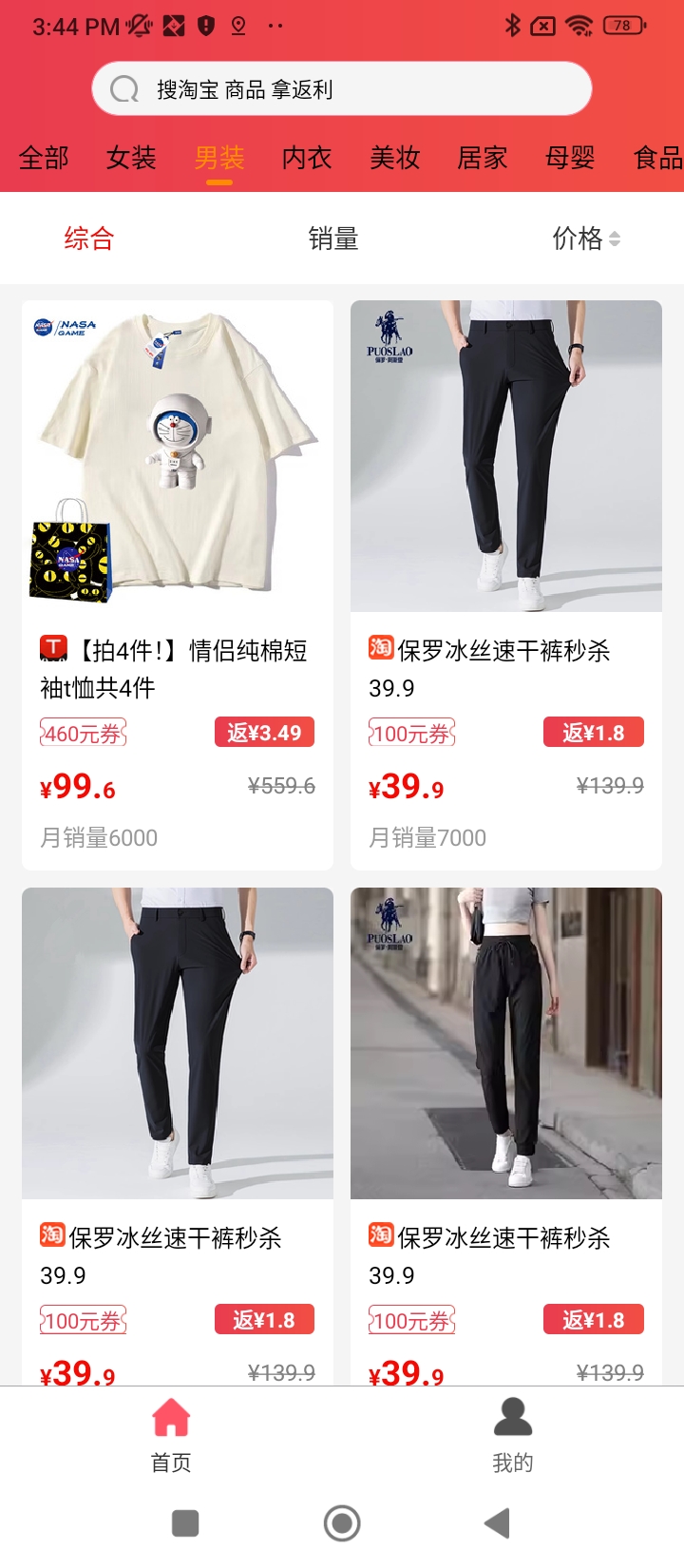684x1568 pixels.
Task: Sort products by 销量
Action: coord(333,239)
